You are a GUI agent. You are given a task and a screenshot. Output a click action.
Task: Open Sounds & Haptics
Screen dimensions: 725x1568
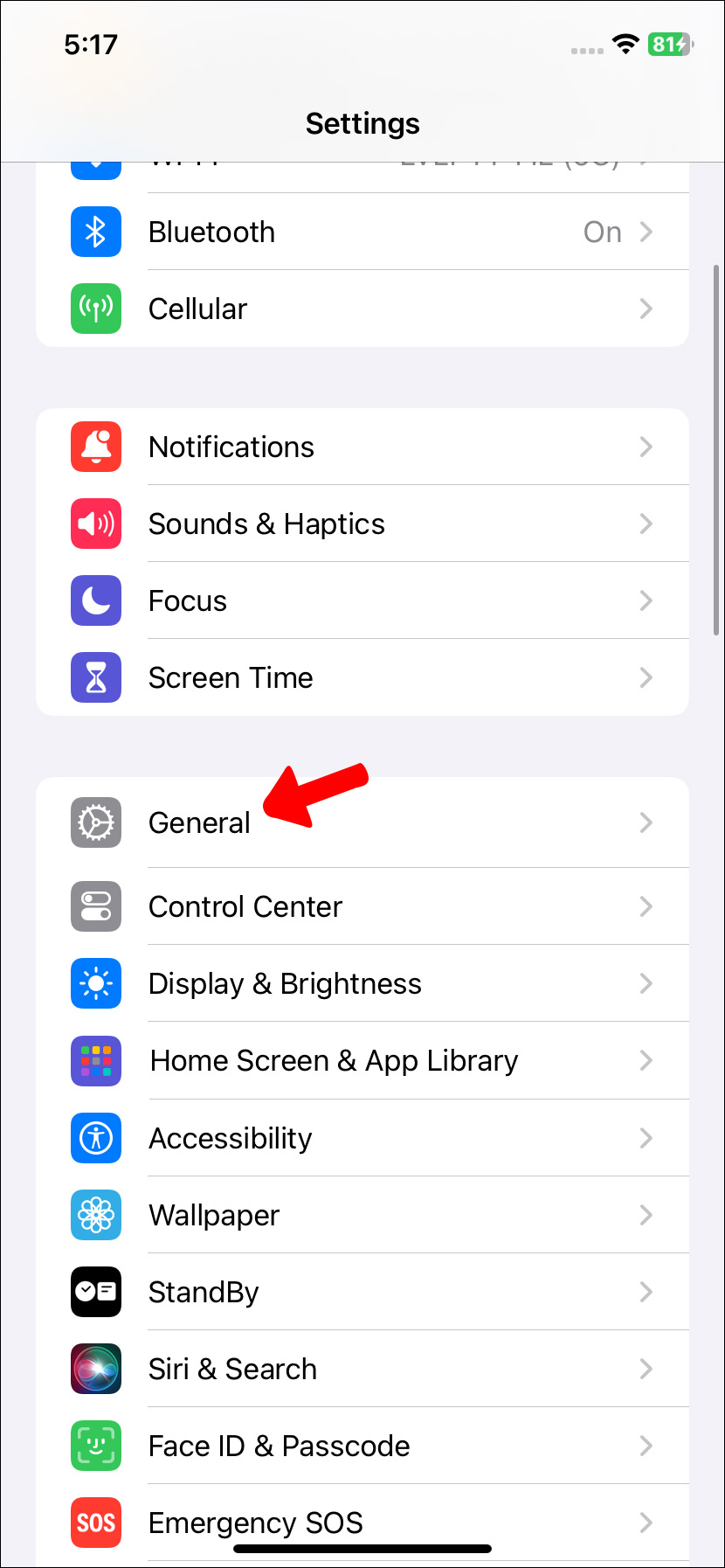(362, 524)
